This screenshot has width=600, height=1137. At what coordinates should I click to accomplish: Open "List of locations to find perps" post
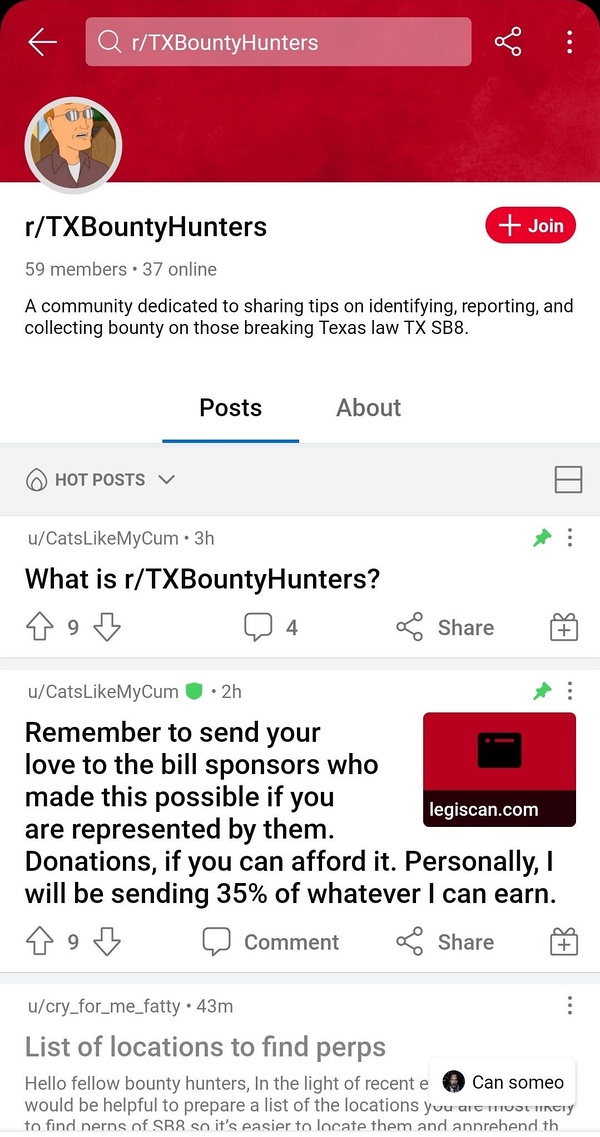[x=205, y=1047]
